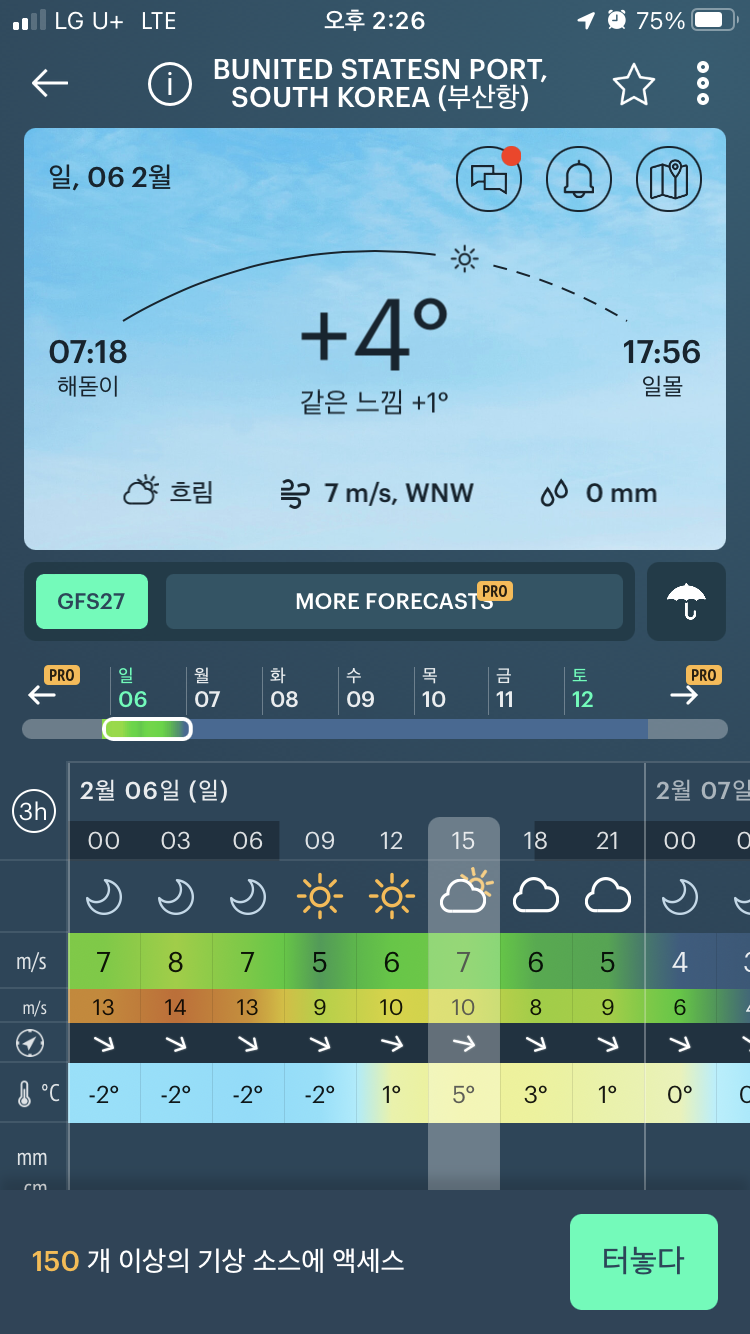Tap the Pro right arrow for later days
Screen dimensions: 750x1334
pos(690,689)
